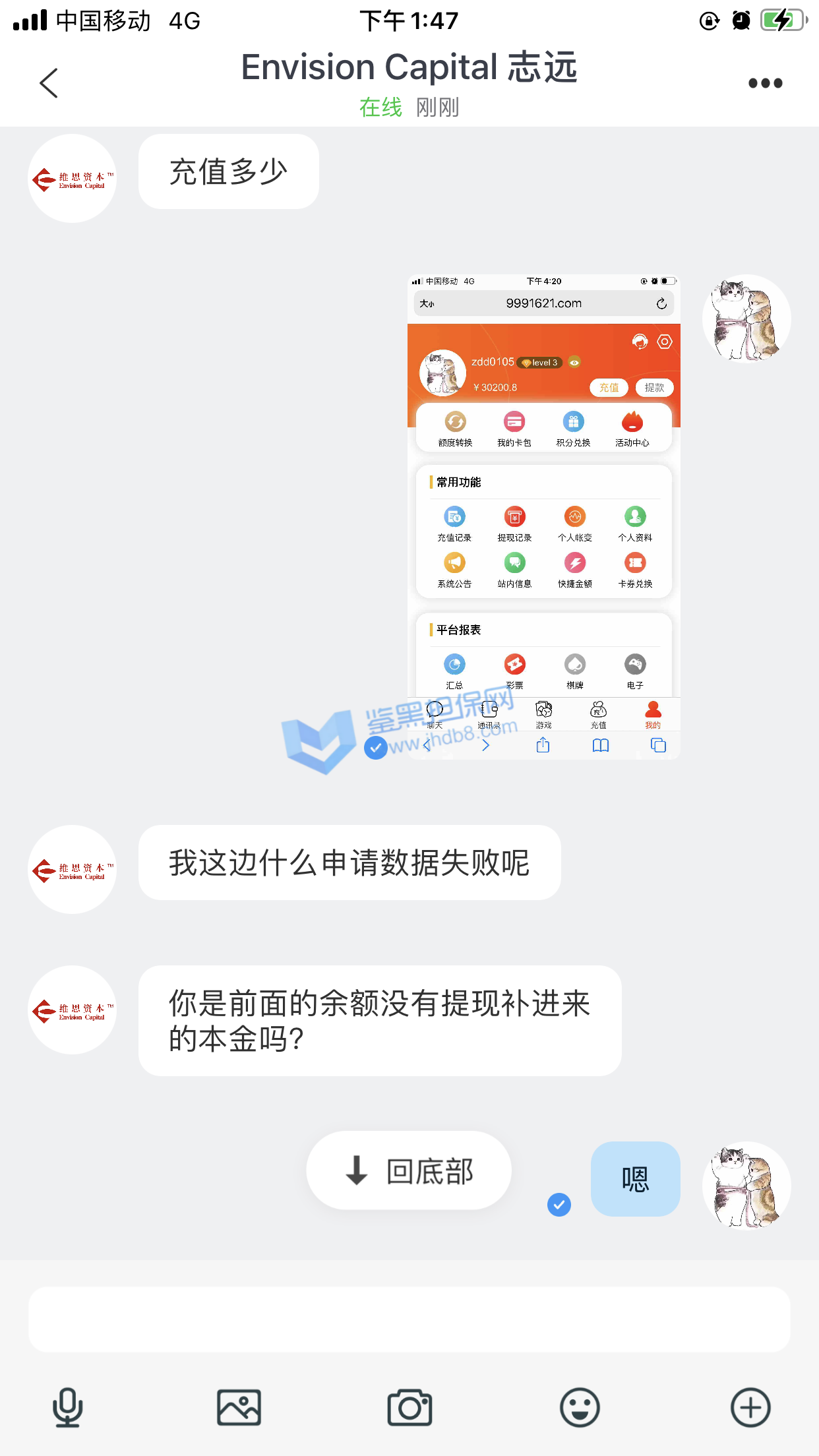This screenshot has height=1456, width=819.
Task: Open my cat avatar beside 嗯 message
Action: point(746,1185)
